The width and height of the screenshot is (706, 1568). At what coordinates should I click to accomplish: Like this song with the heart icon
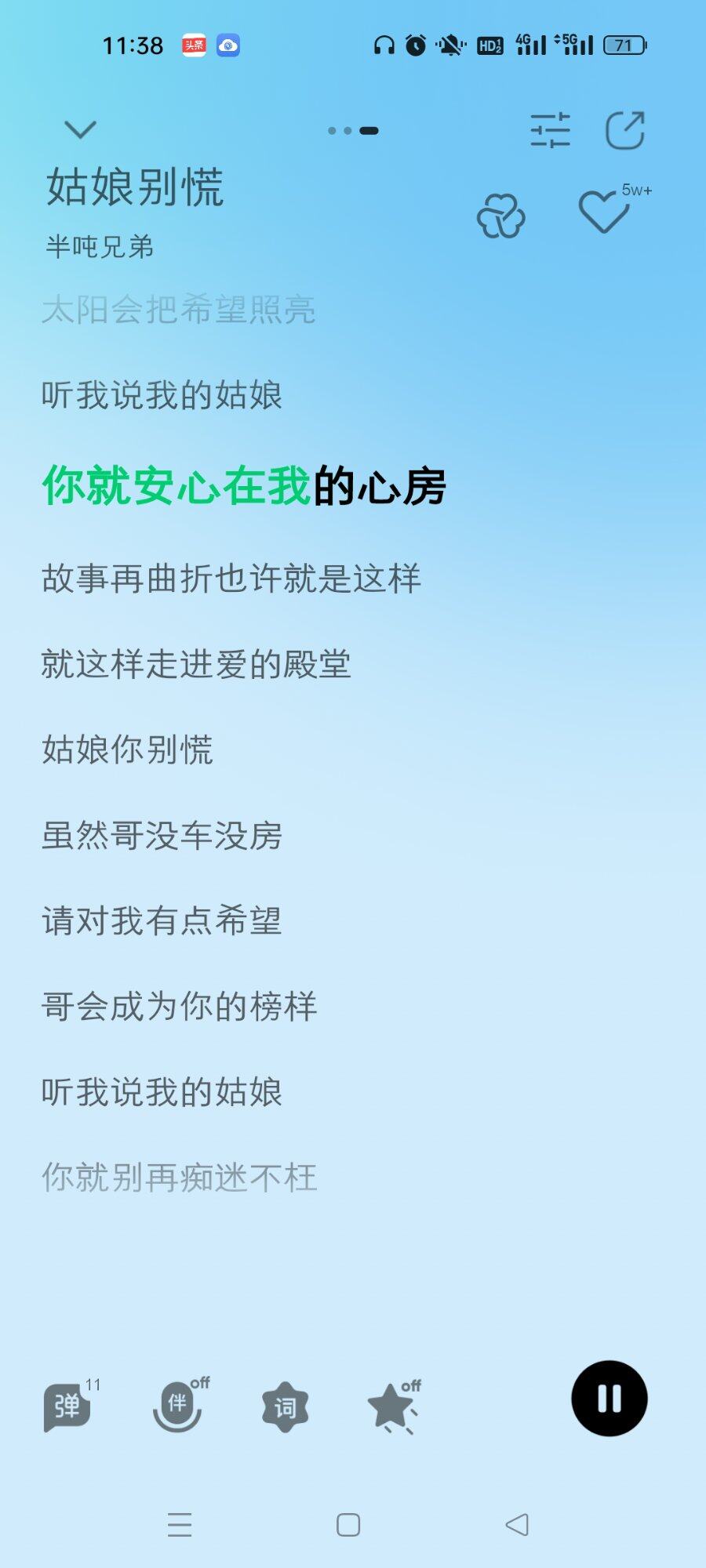pos(603,212)
